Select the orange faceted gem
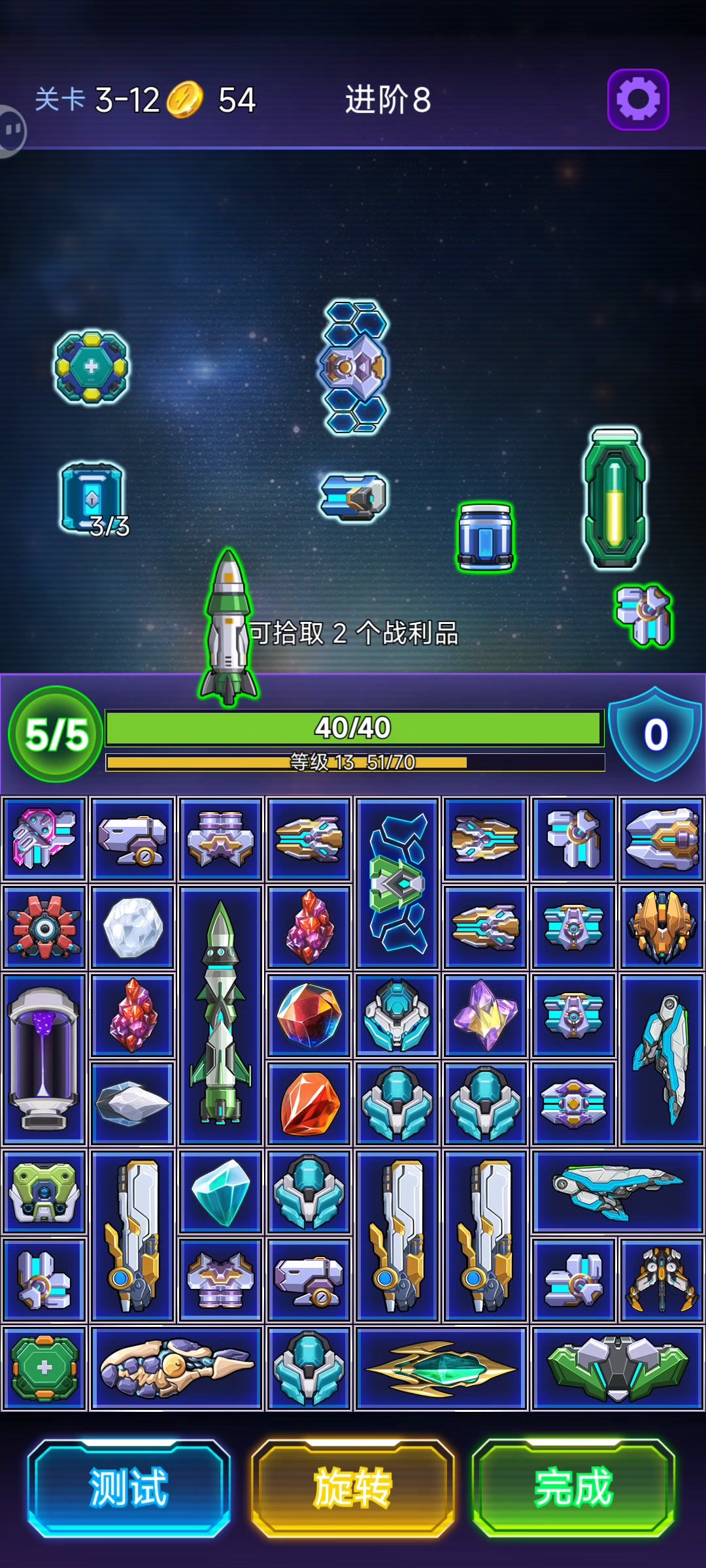 pos(309,1103)
